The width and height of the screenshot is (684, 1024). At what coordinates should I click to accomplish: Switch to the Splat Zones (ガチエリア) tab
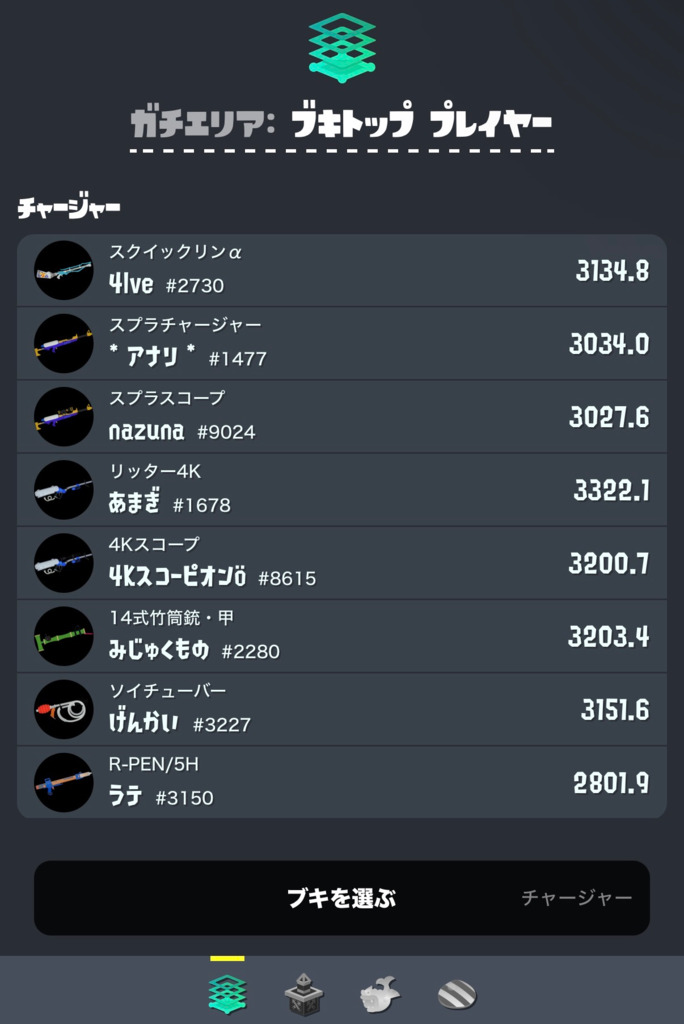click(228, 994)
